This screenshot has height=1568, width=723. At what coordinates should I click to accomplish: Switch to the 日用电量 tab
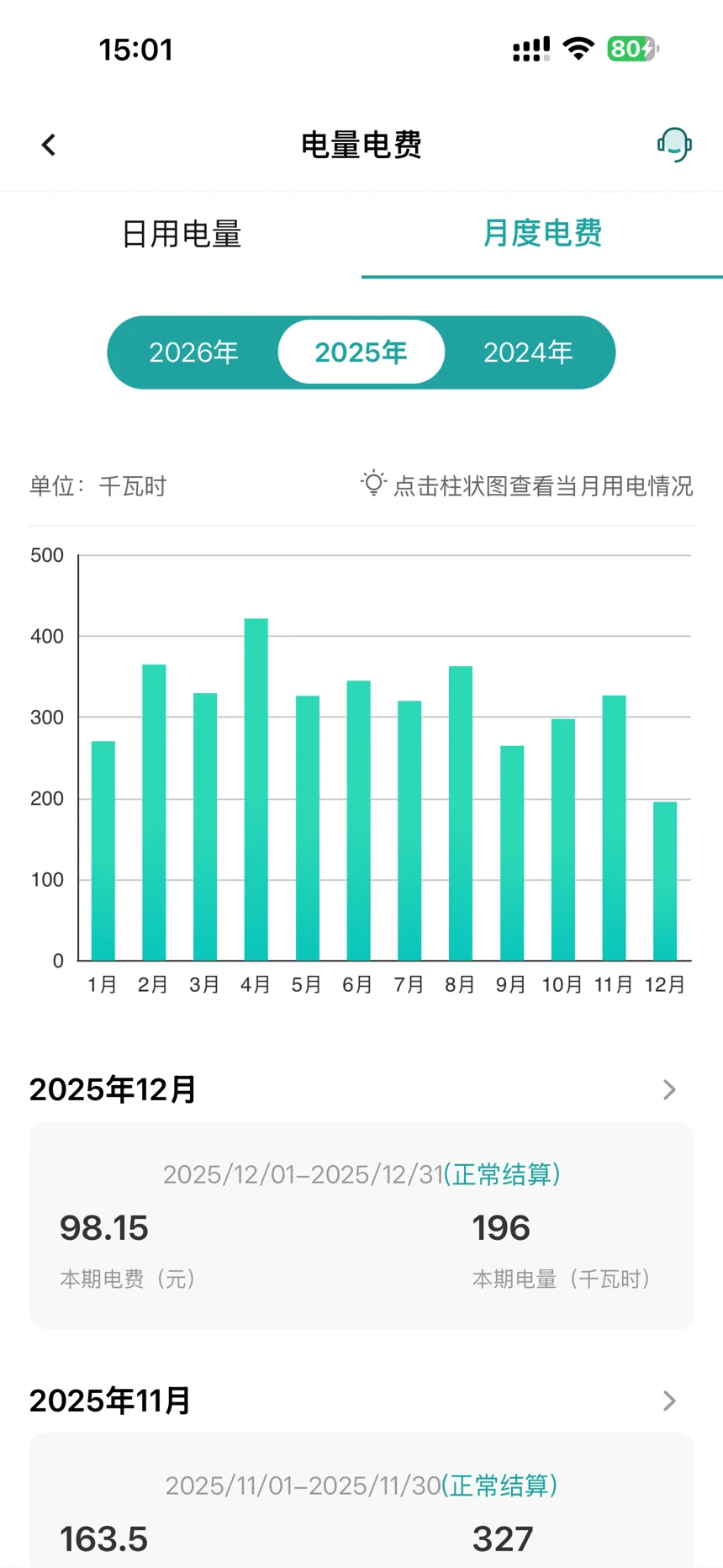coord(182,234)
